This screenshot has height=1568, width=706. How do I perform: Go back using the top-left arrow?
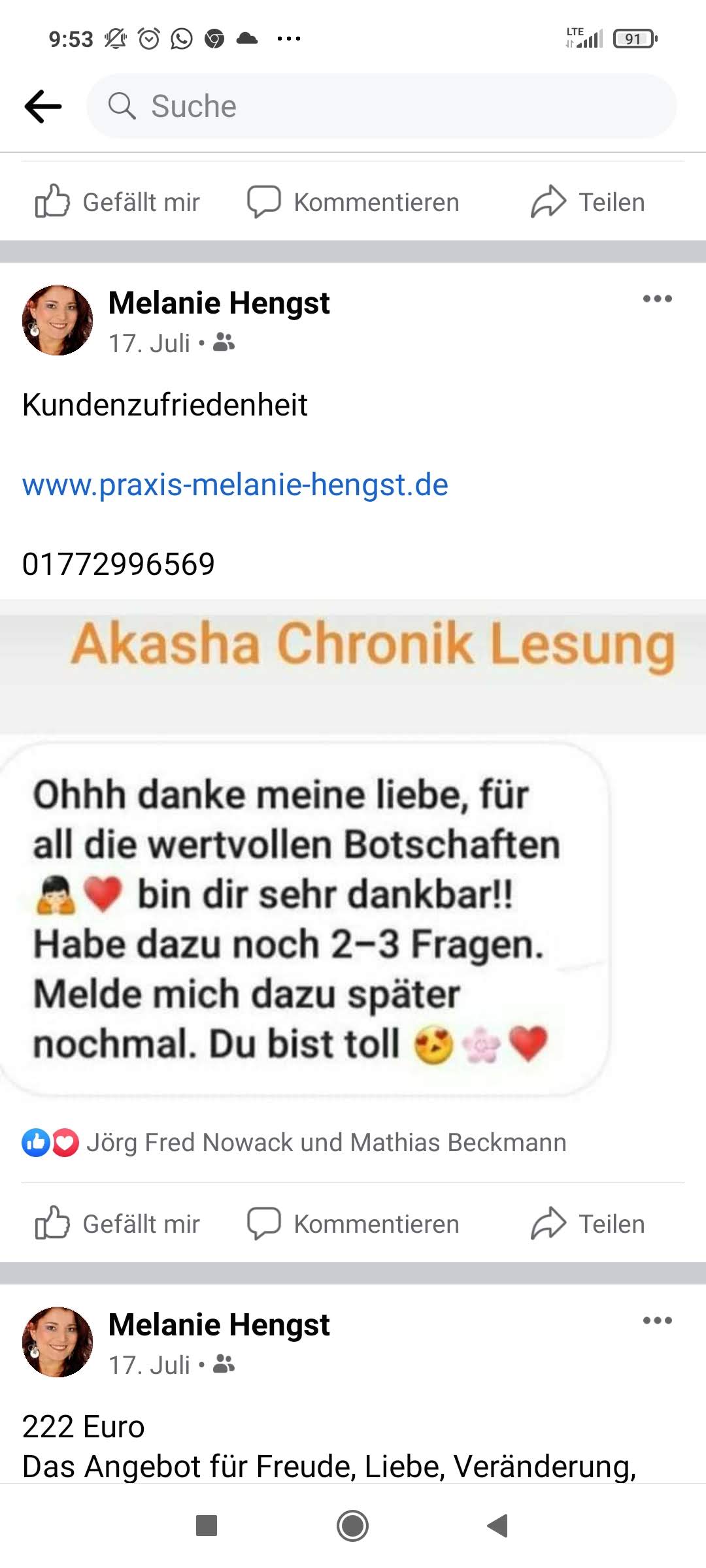coord(43,106)
